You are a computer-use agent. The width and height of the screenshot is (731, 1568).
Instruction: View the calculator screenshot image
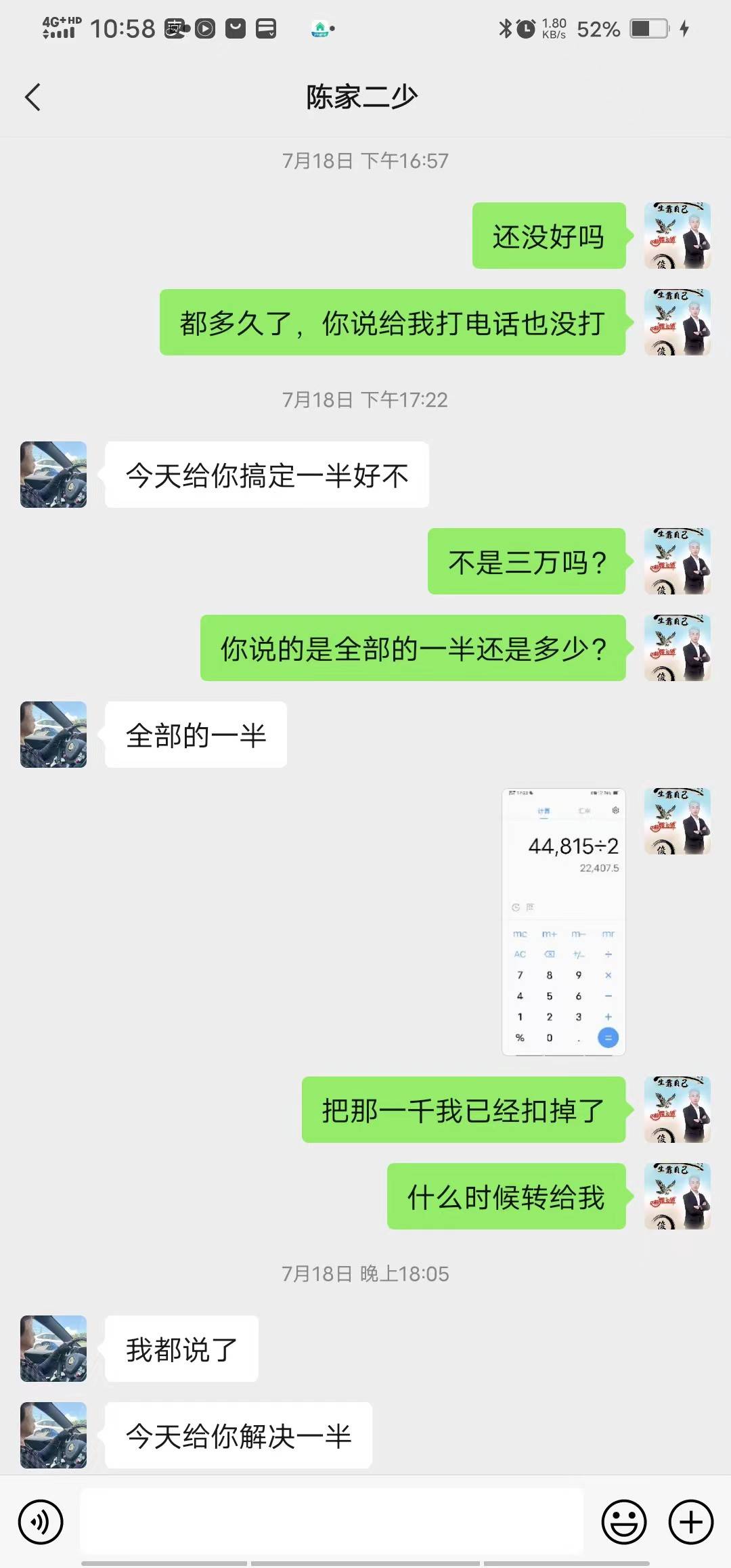[x=563, y=921]
